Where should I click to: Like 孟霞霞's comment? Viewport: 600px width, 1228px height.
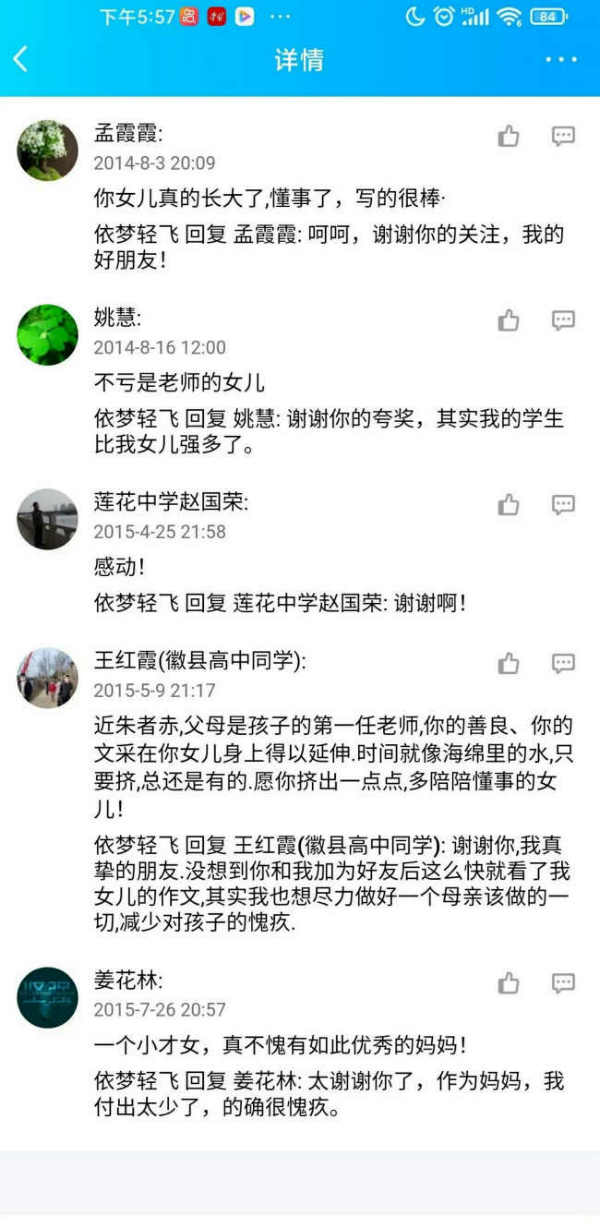pos(510,136)
